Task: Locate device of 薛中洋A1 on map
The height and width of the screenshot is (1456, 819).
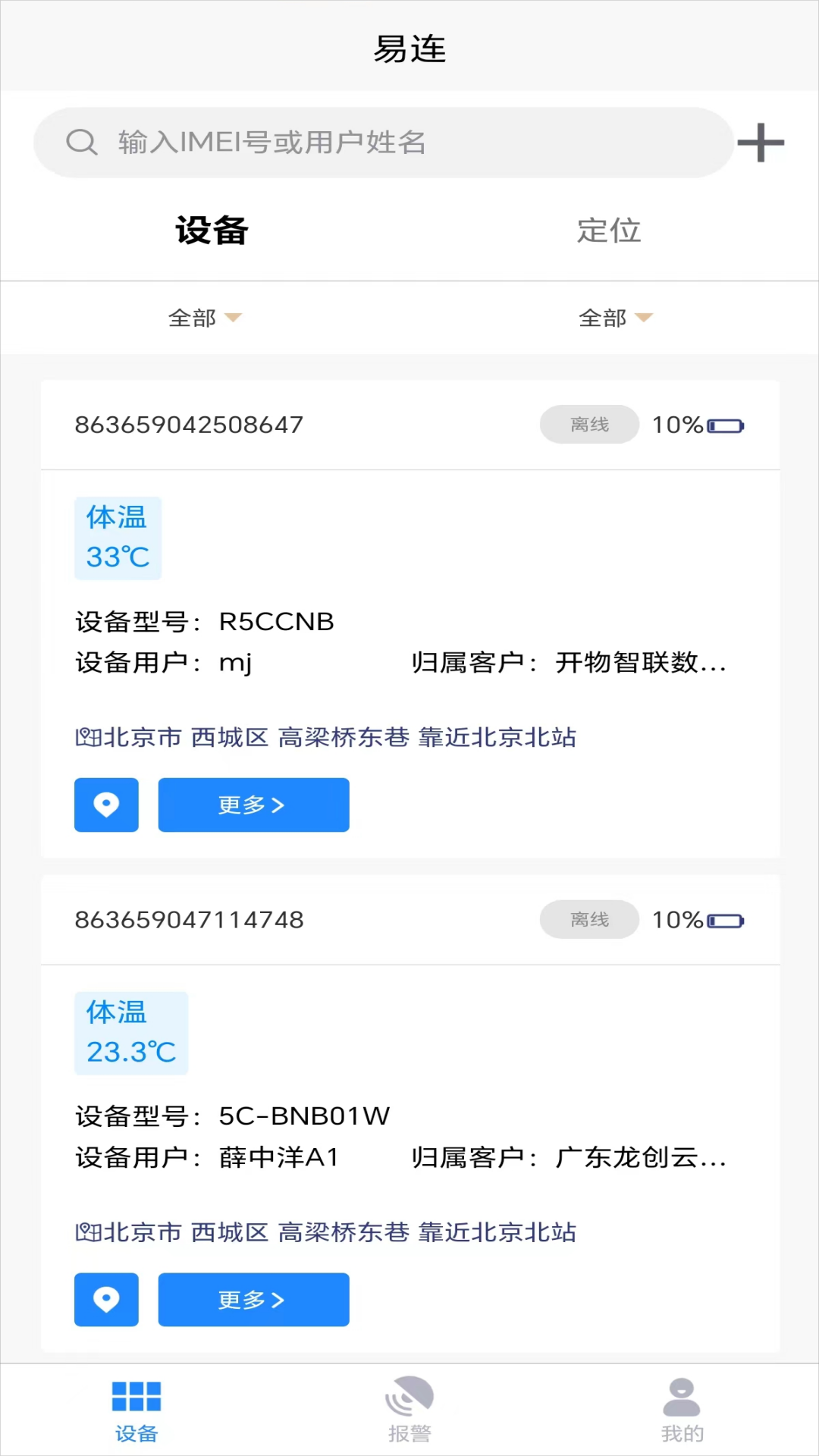Action: 106,1300
